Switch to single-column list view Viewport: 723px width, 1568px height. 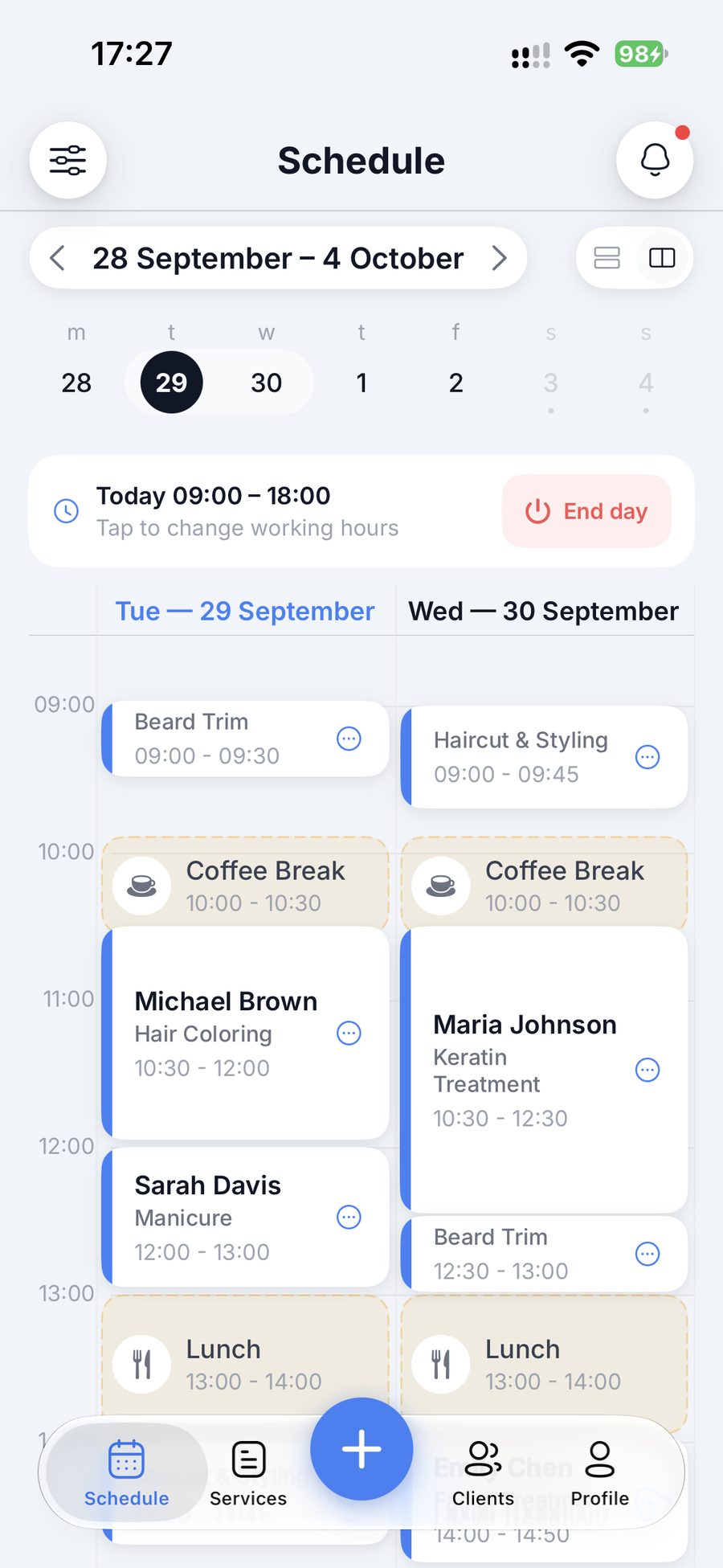pos(607,258)
